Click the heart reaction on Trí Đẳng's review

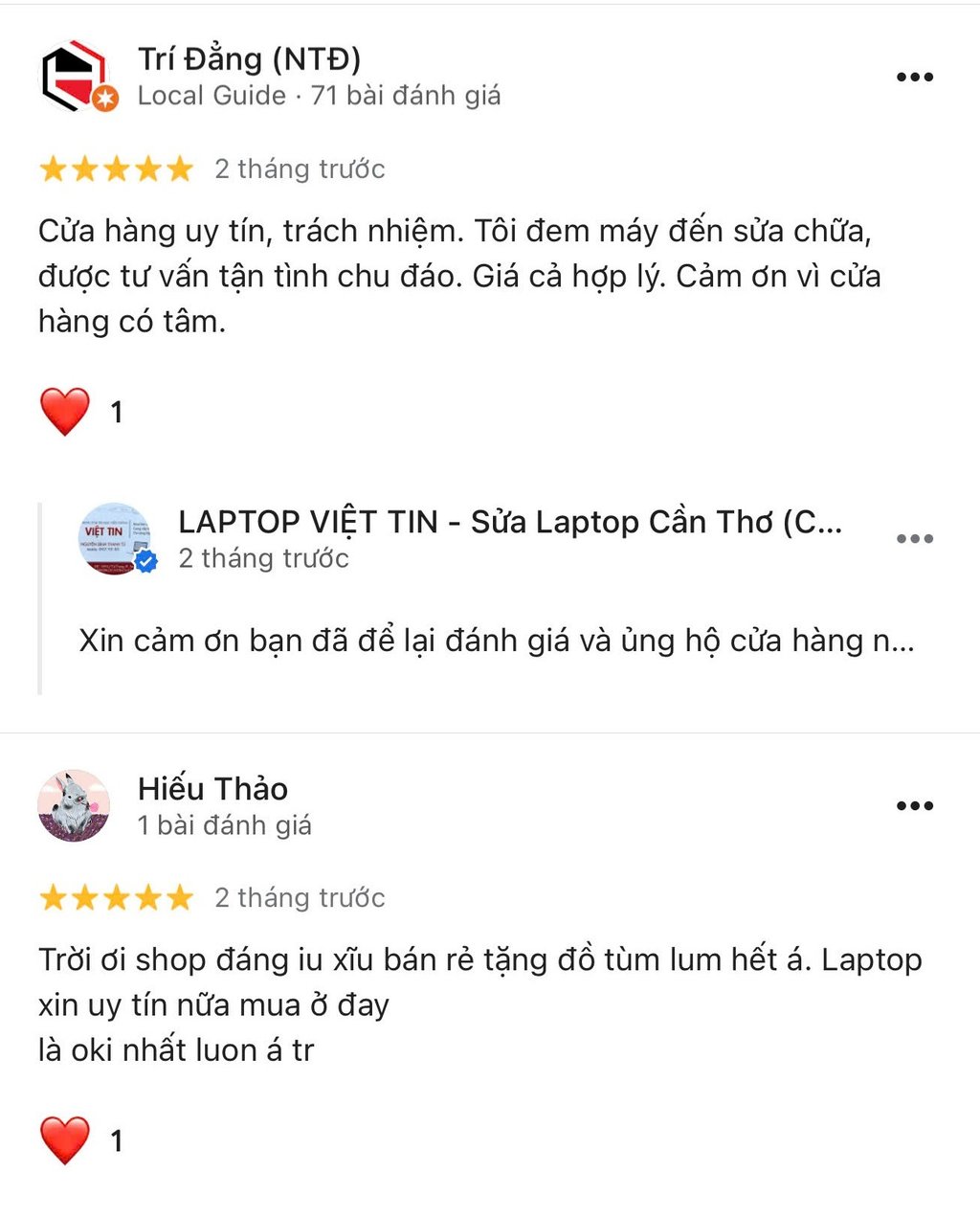(x=63, y=410)
